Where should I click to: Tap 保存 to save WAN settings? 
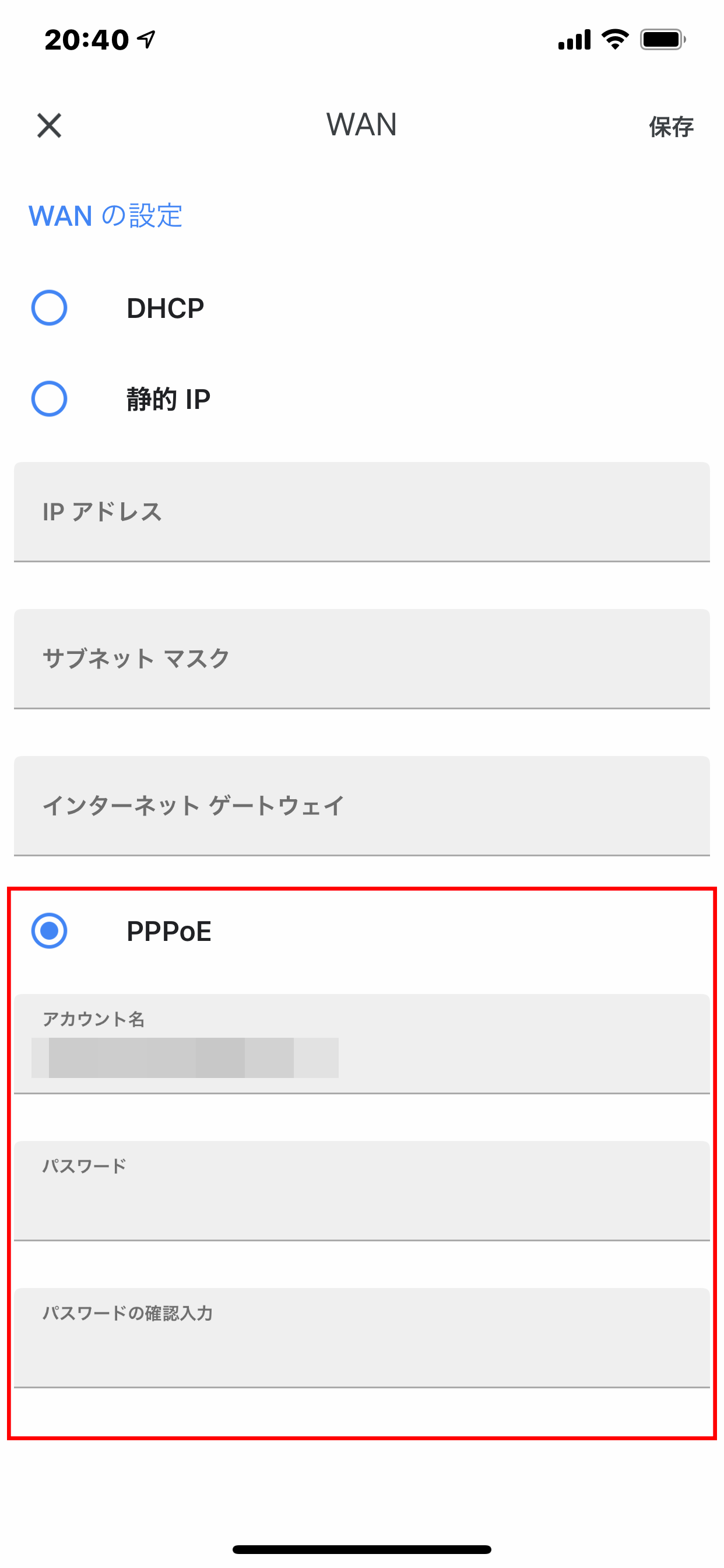tap(671, 127)
